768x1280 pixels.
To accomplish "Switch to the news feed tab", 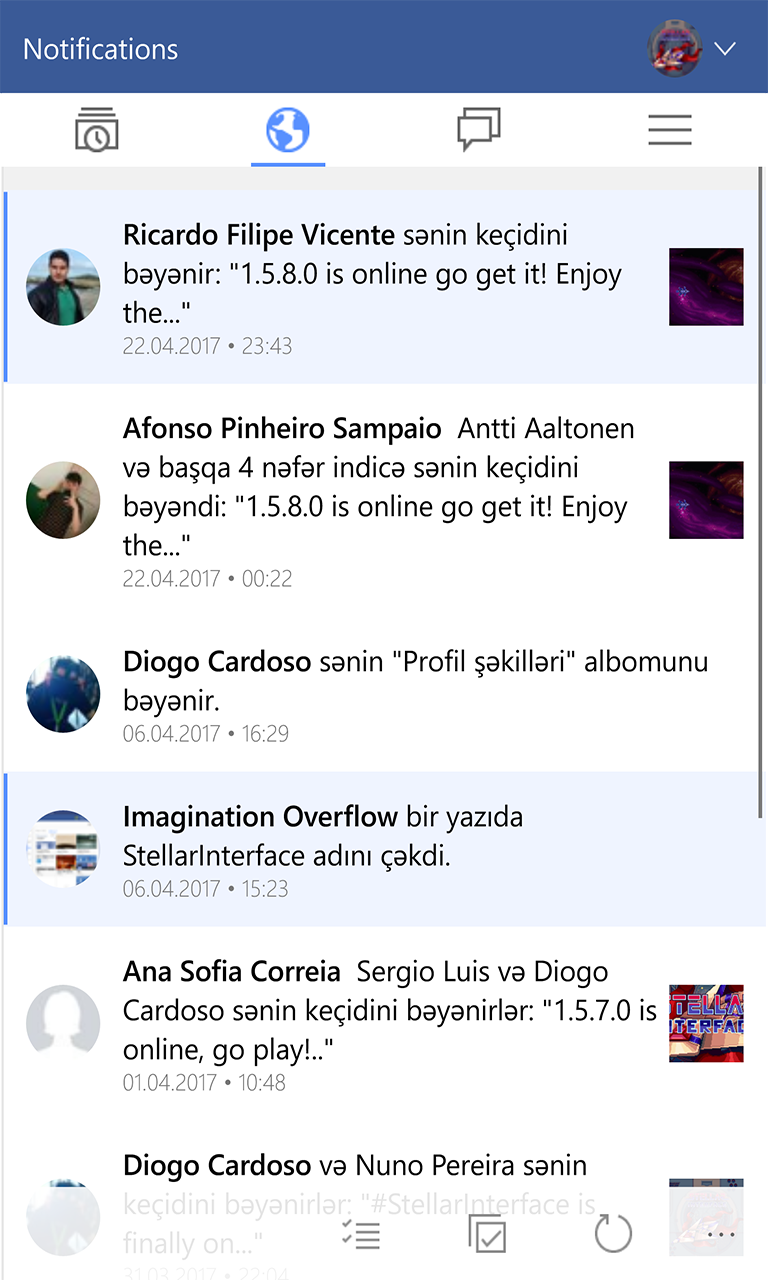I will 96,130.
